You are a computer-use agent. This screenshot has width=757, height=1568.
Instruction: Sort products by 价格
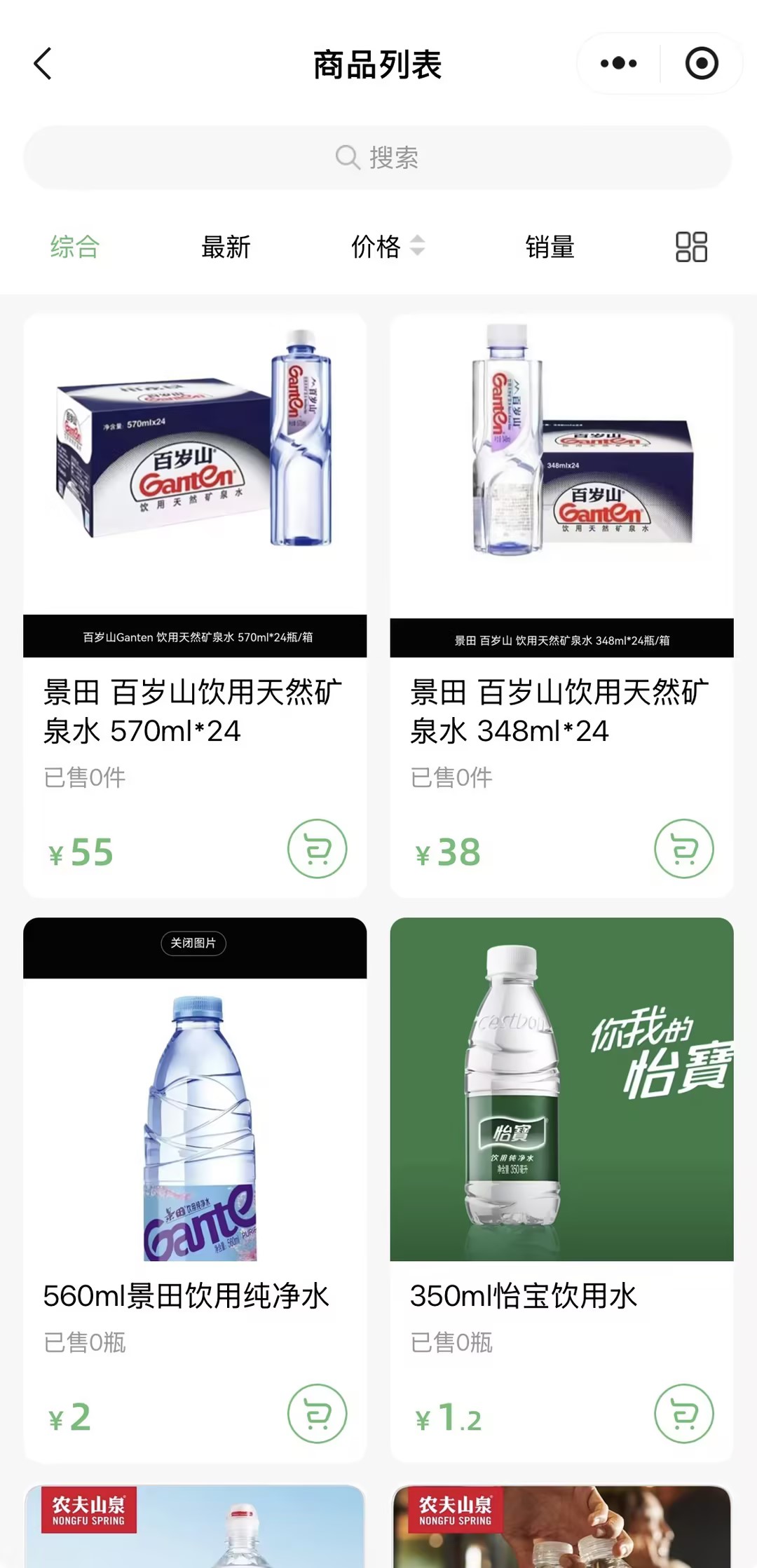tap(387, 247)
